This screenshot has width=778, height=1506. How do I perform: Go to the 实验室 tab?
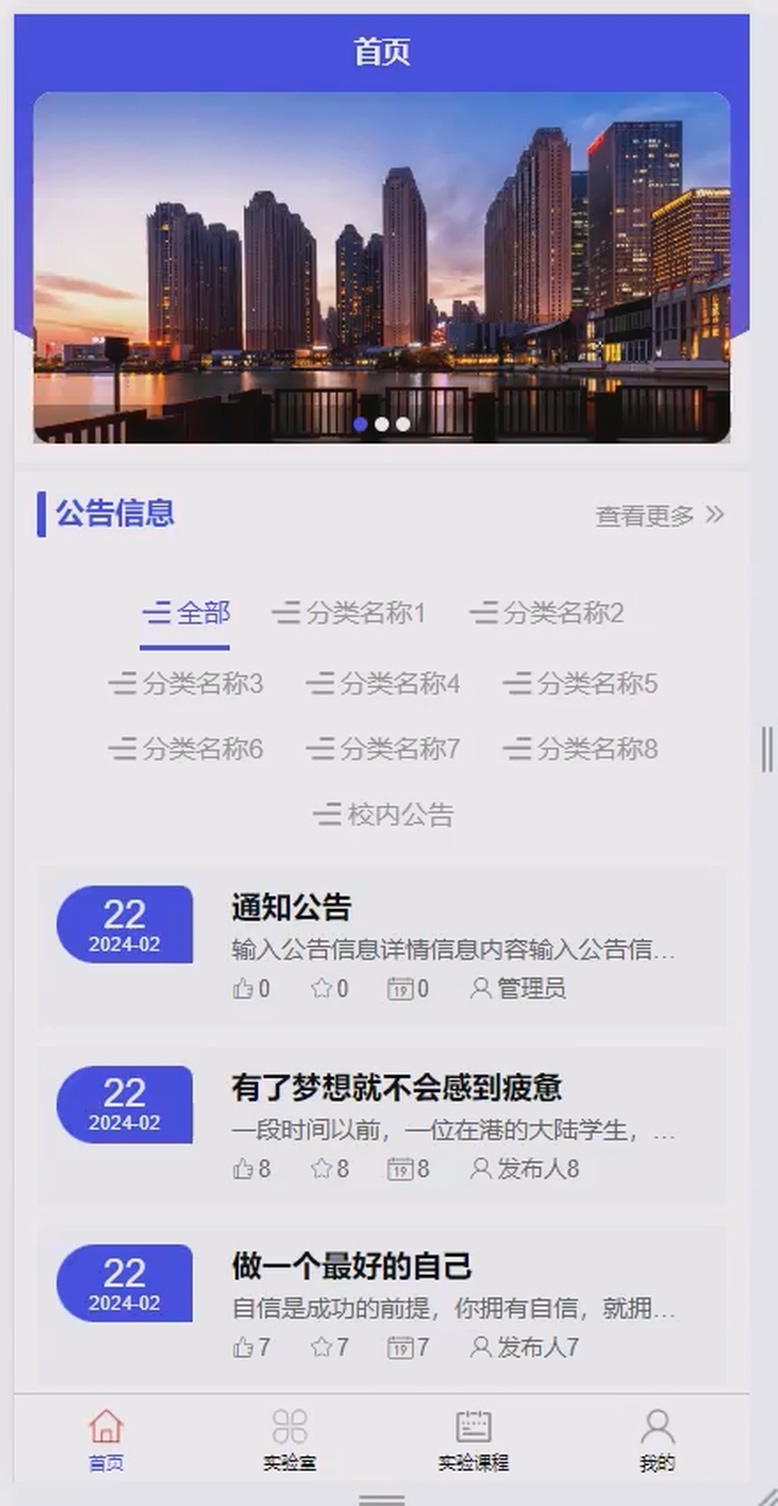click(290, 1440)
